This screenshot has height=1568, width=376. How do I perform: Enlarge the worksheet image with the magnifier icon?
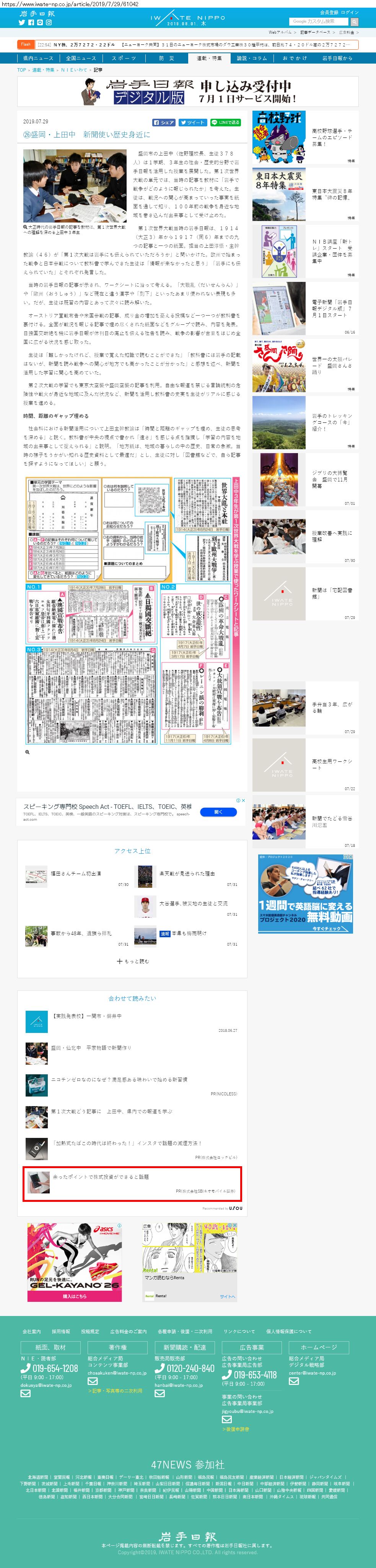pyautogui.click(x=27, y=752)
